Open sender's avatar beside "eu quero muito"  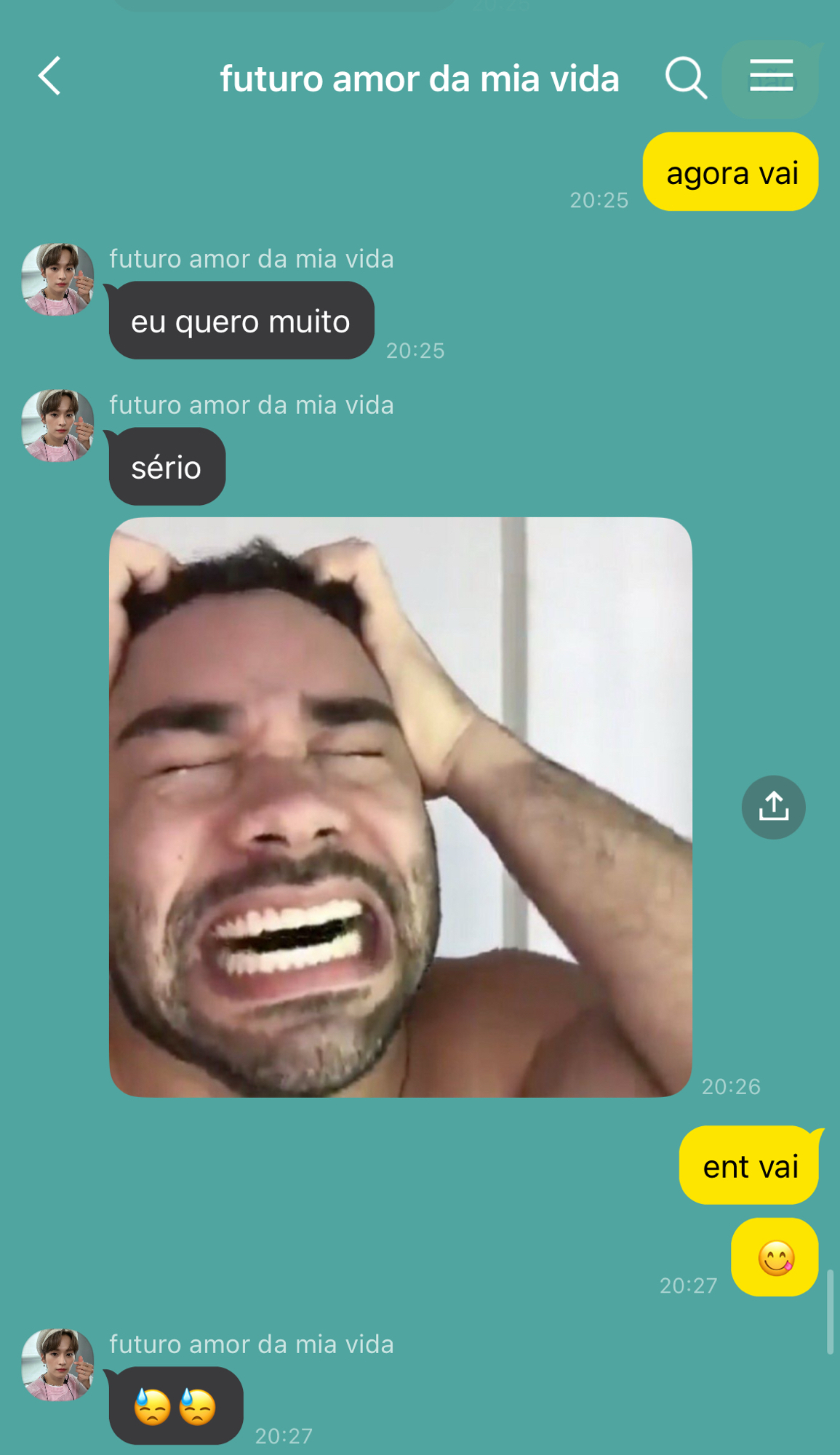point(57,279)
